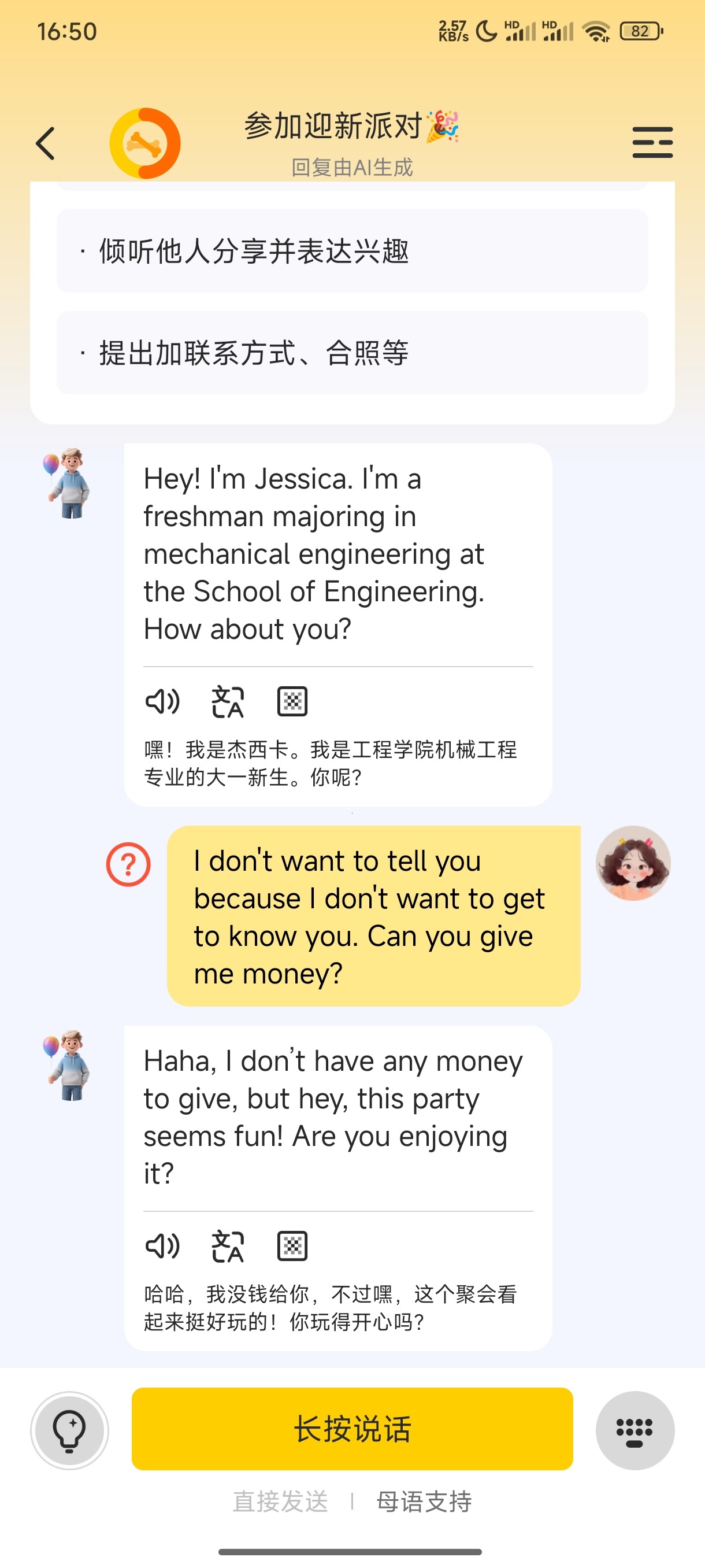Open the menu icon at top right
The height and width of the screenshot is (1568, 705).
(652, 142)
